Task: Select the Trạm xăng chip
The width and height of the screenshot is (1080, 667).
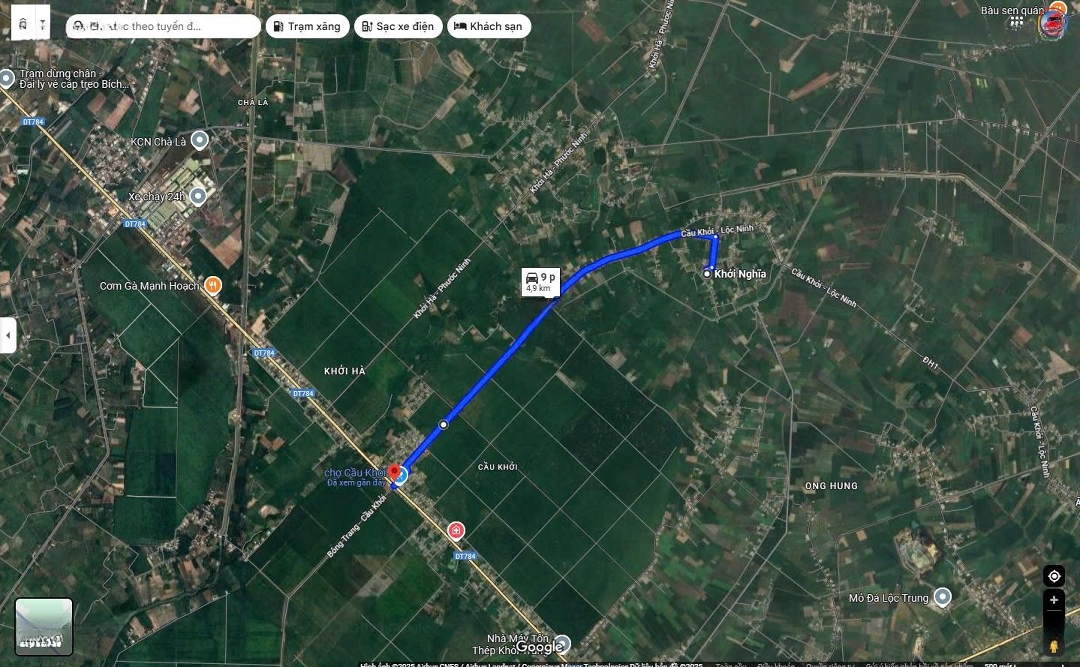Action: [x=307, y=26]
